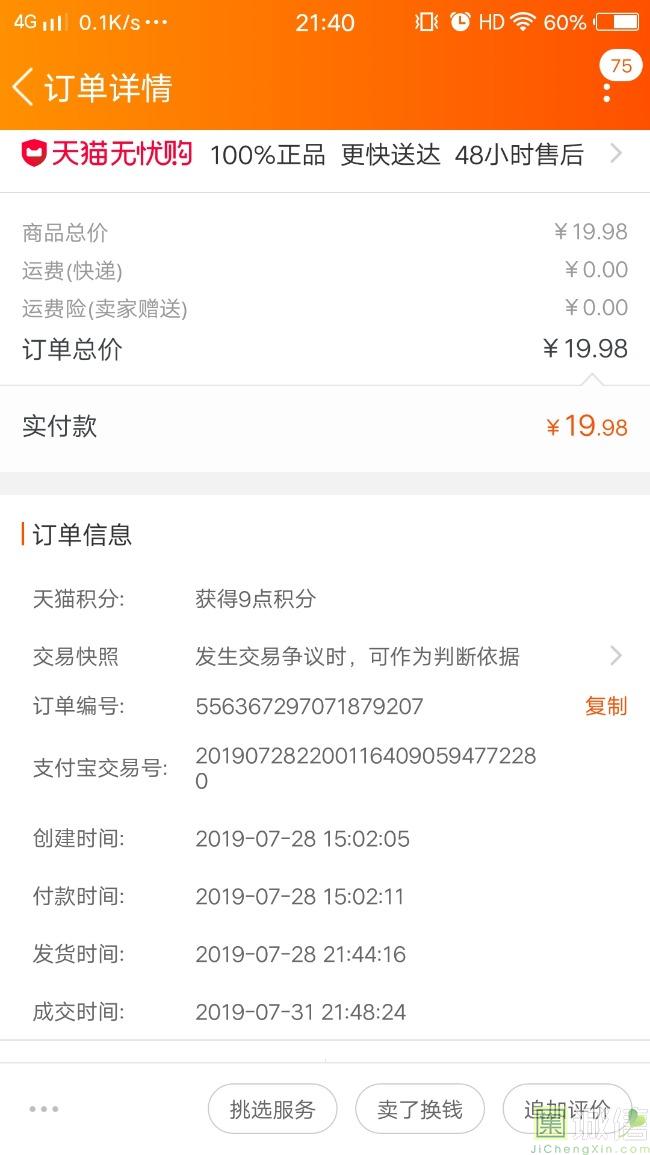Viewport: 650px width, 1155px height.
Task: Add a follow-up review with 追加评价
Action: point(566,1109)
